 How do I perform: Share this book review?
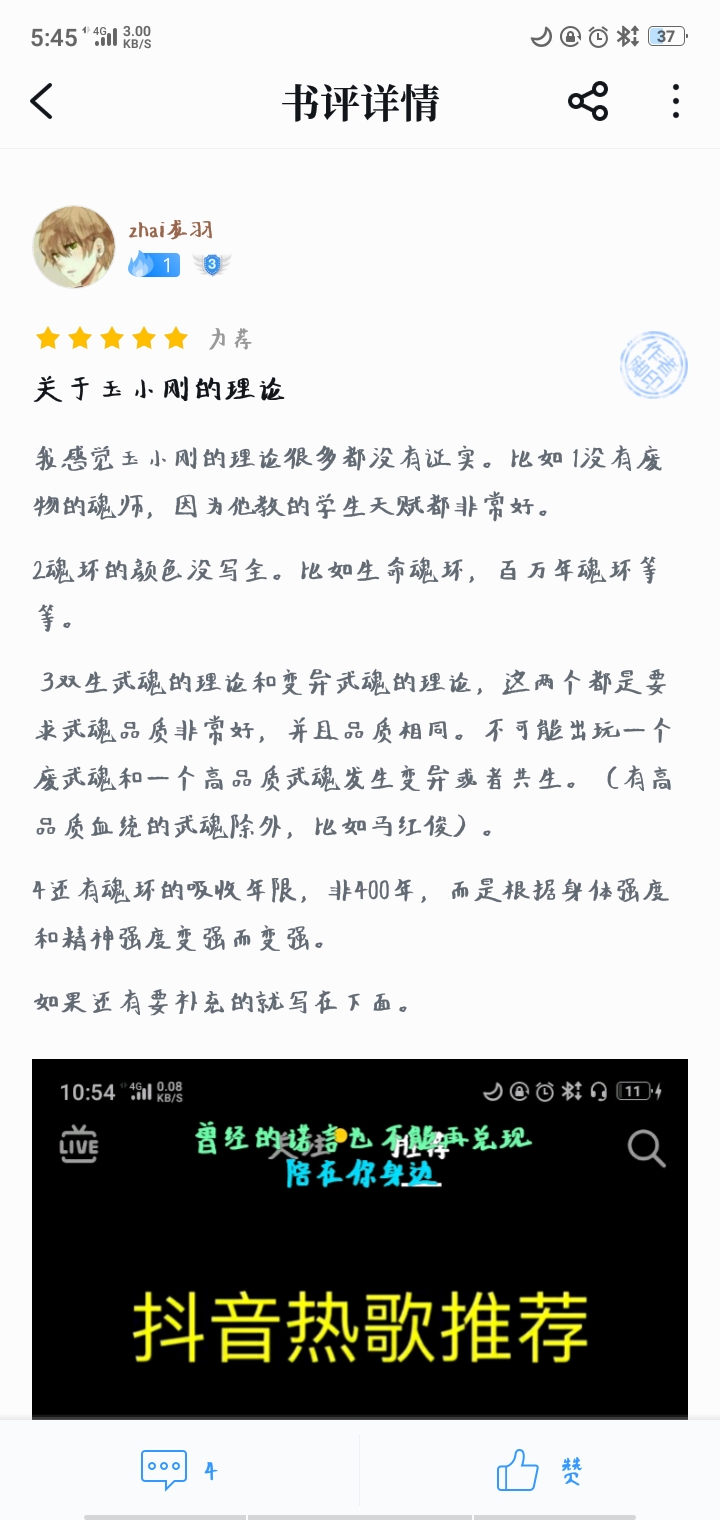[588, 102]
